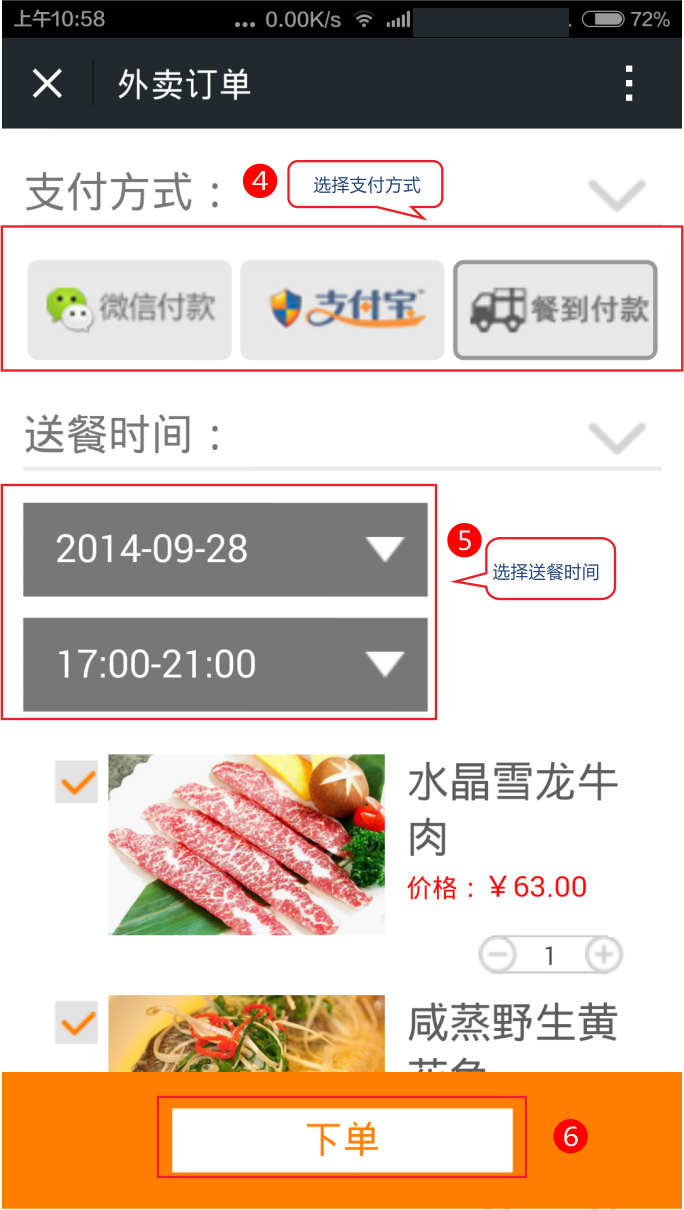Open the 17:00-21:00 time slot dropdown
Screen dimensions: 684x1210
click(225, 664)
